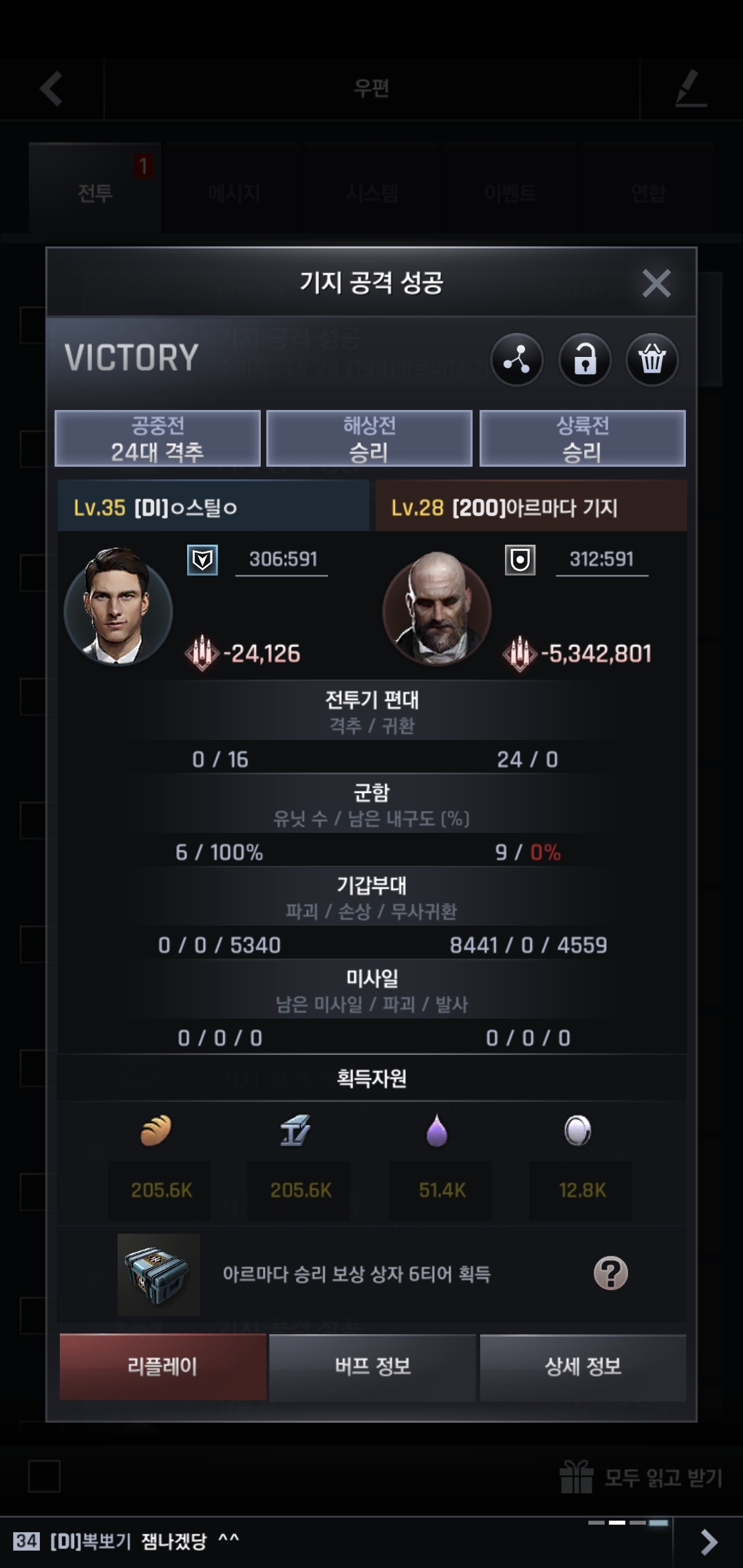Open attacker coordinates 306:591
Viewport: 743px width, 1568px height.
(x=282, y=559)
